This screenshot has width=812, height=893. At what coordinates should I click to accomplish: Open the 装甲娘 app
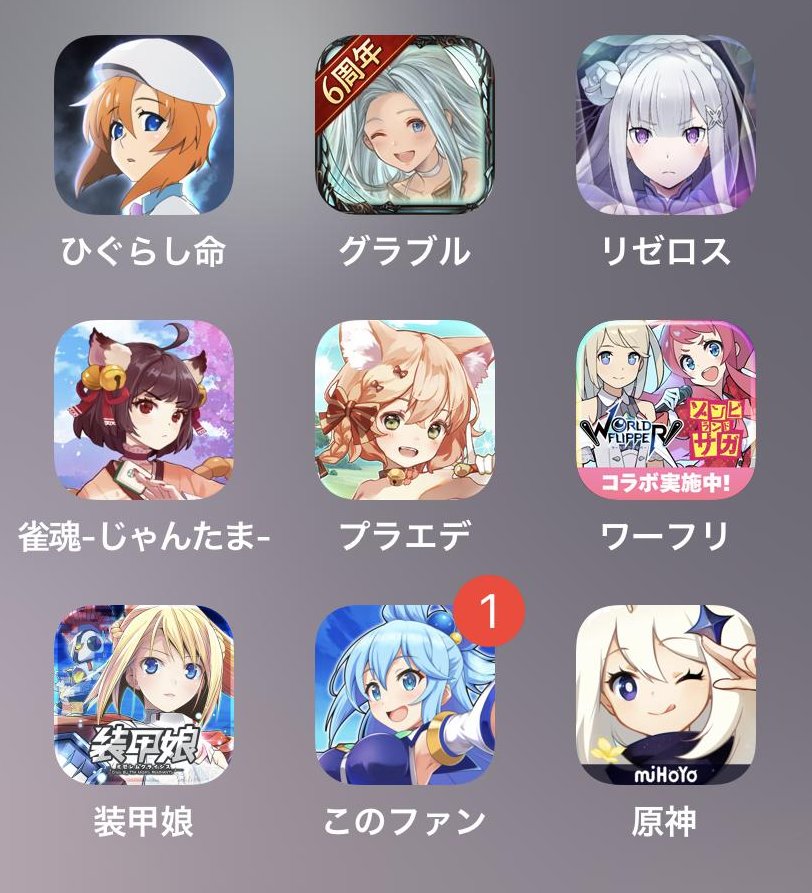144,695
